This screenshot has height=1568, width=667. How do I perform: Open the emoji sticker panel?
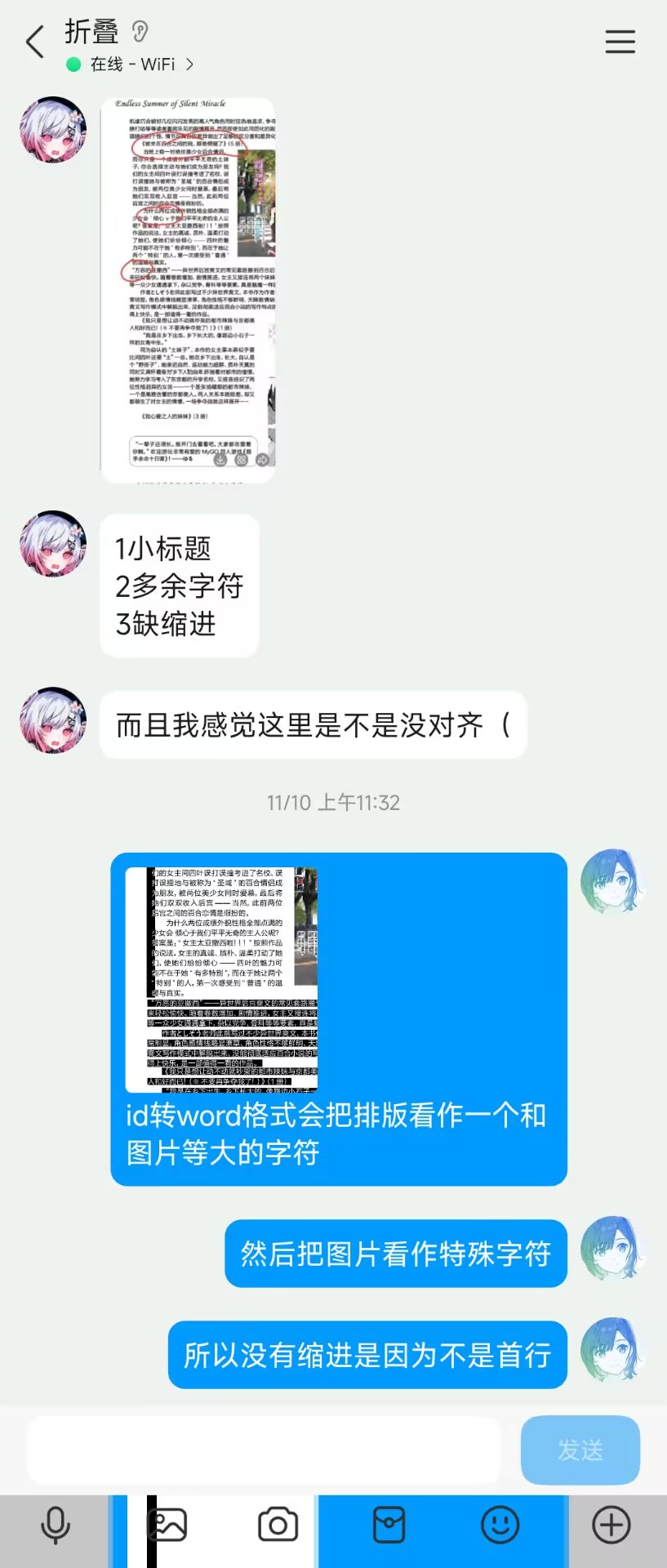click(x=500, y=1526)
